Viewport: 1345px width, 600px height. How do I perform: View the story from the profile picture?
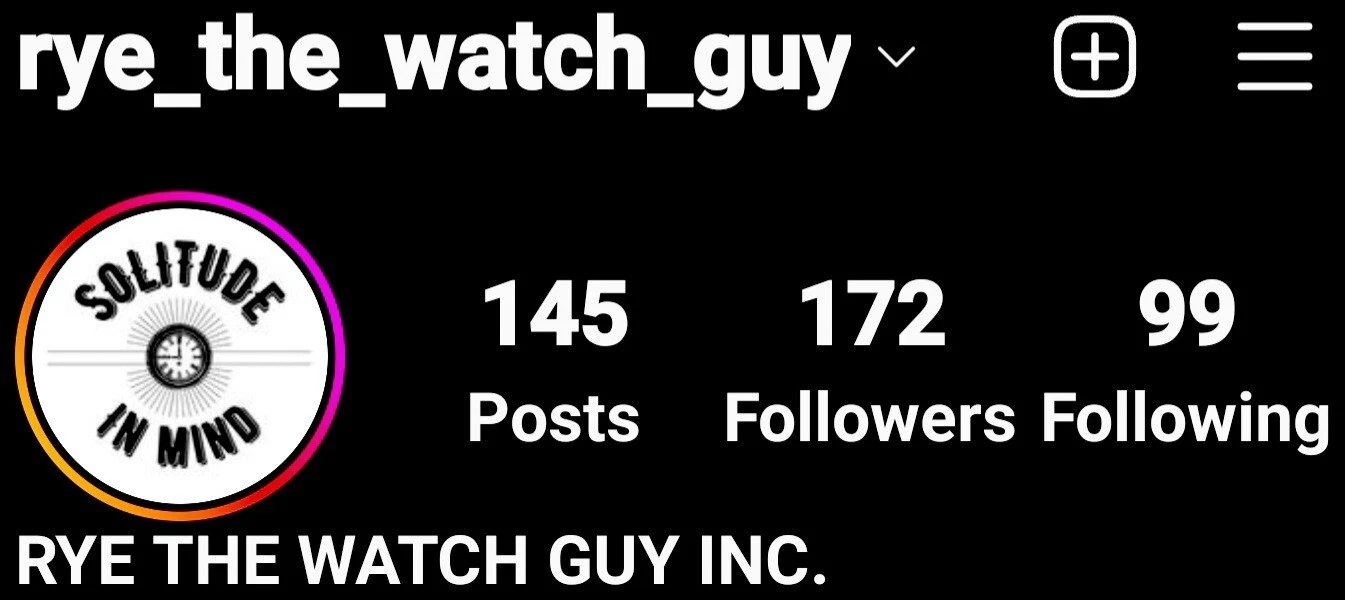click(x=181, y=357)
